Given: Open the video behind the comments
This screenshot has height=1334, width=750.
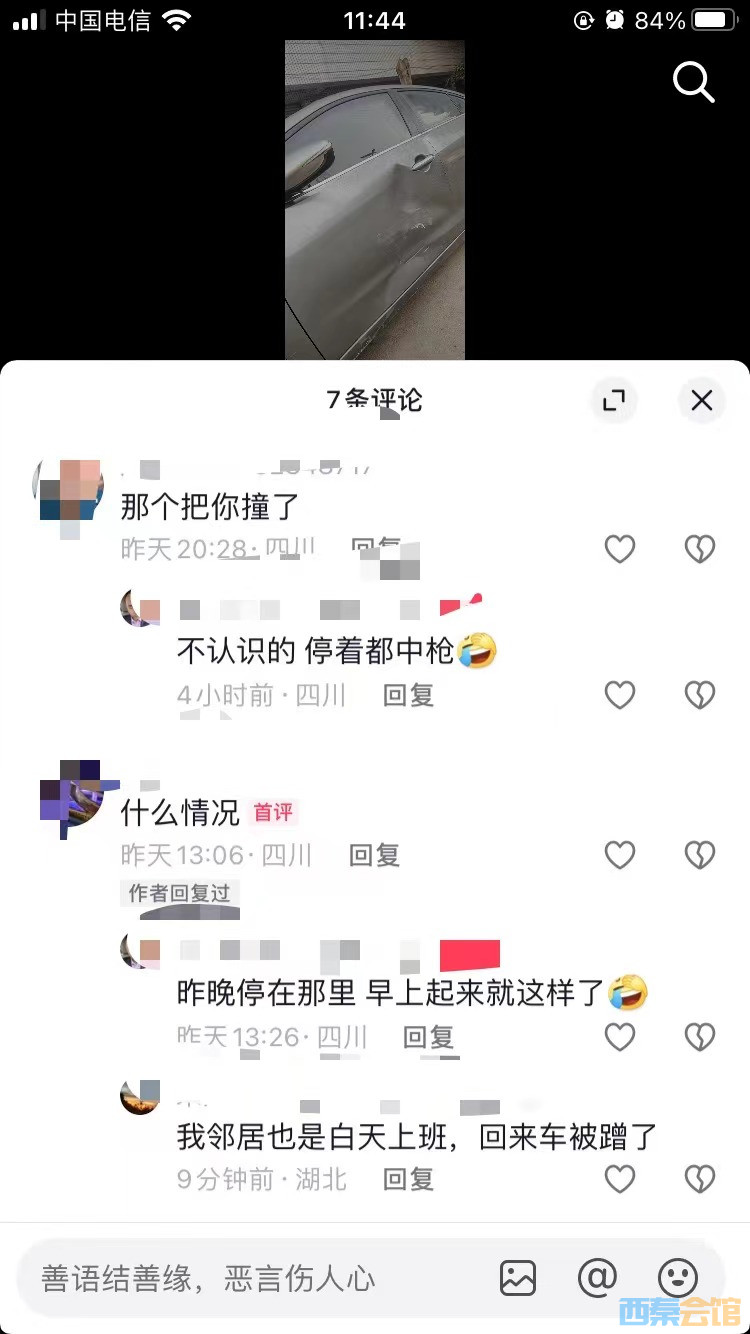Looking at the screenshot, I should click(375, 200).
